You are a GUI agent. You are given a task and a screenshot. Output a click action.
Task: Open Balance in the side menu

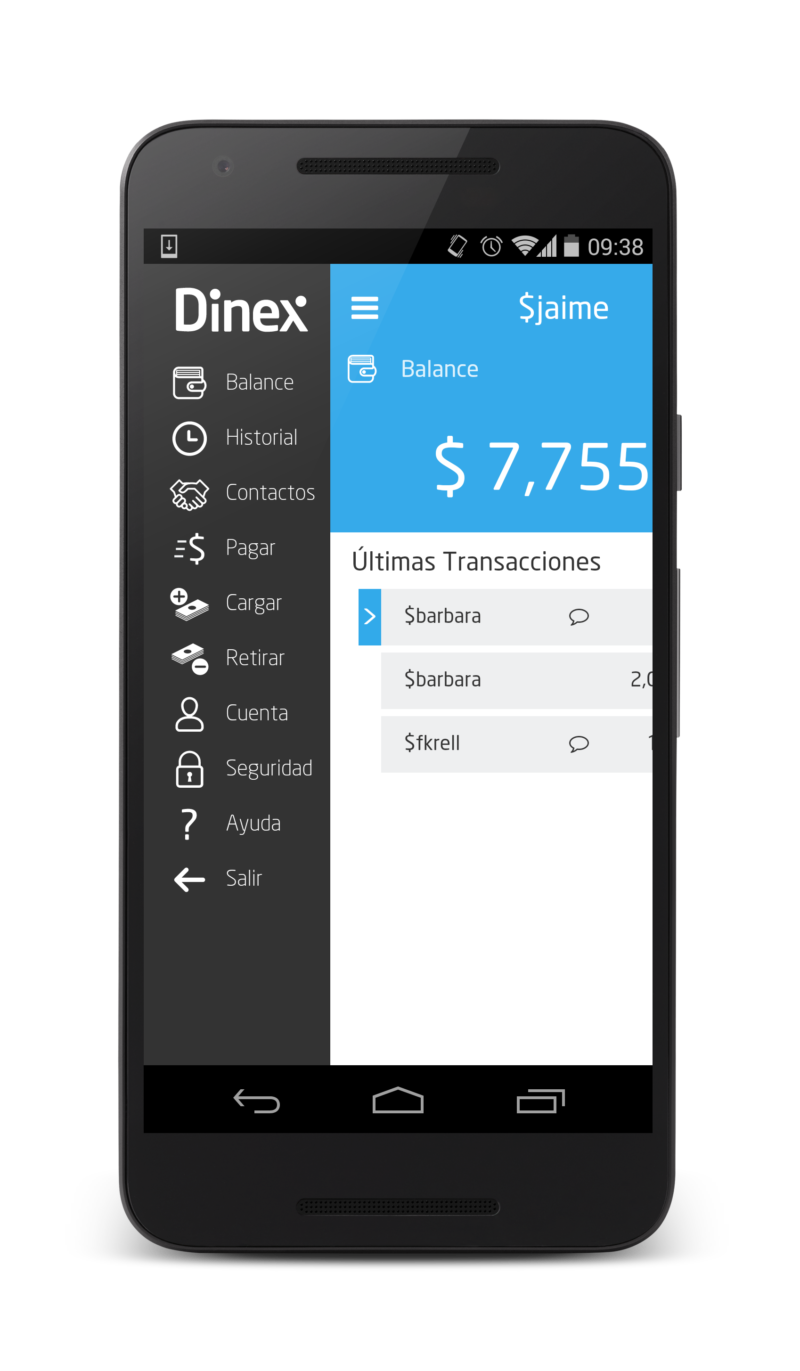click(258, 382)
